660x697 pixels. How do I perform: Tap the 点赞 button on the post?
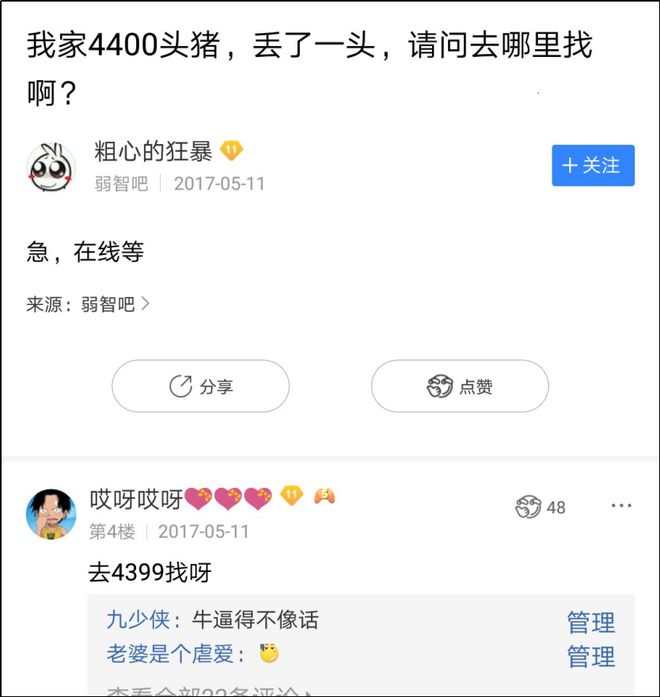pyautogui.click(x=460, y=386)
